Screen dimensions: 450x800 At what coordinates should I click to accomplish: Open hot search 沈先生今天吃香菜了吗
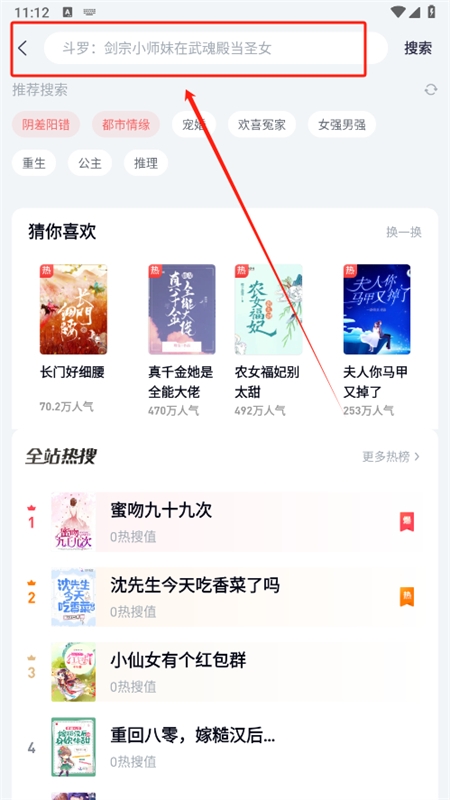coord(224,596)
